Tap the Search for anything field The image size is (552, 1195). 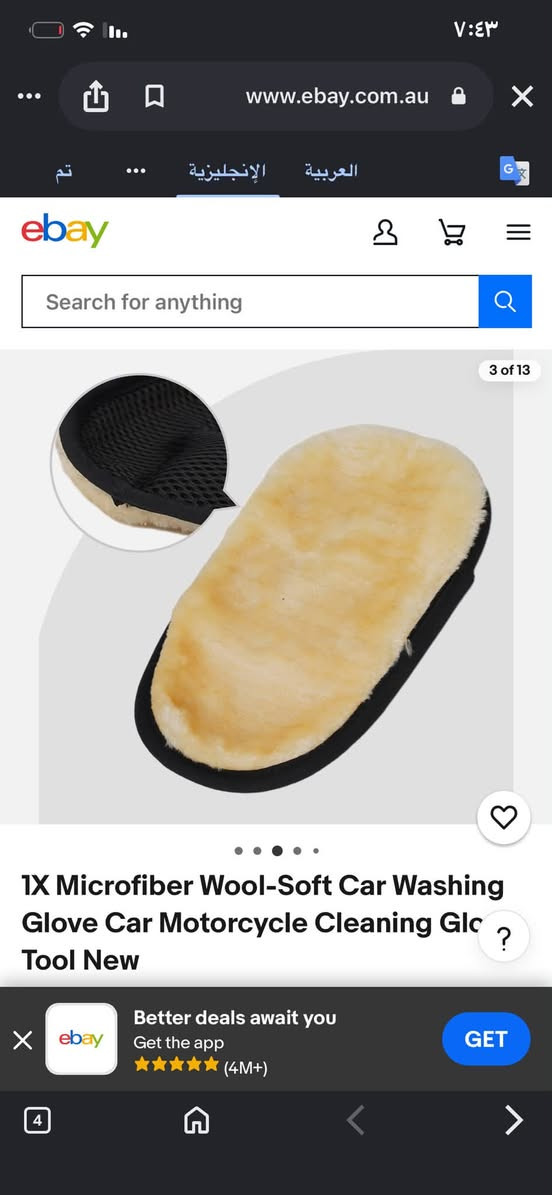[250, 302]
